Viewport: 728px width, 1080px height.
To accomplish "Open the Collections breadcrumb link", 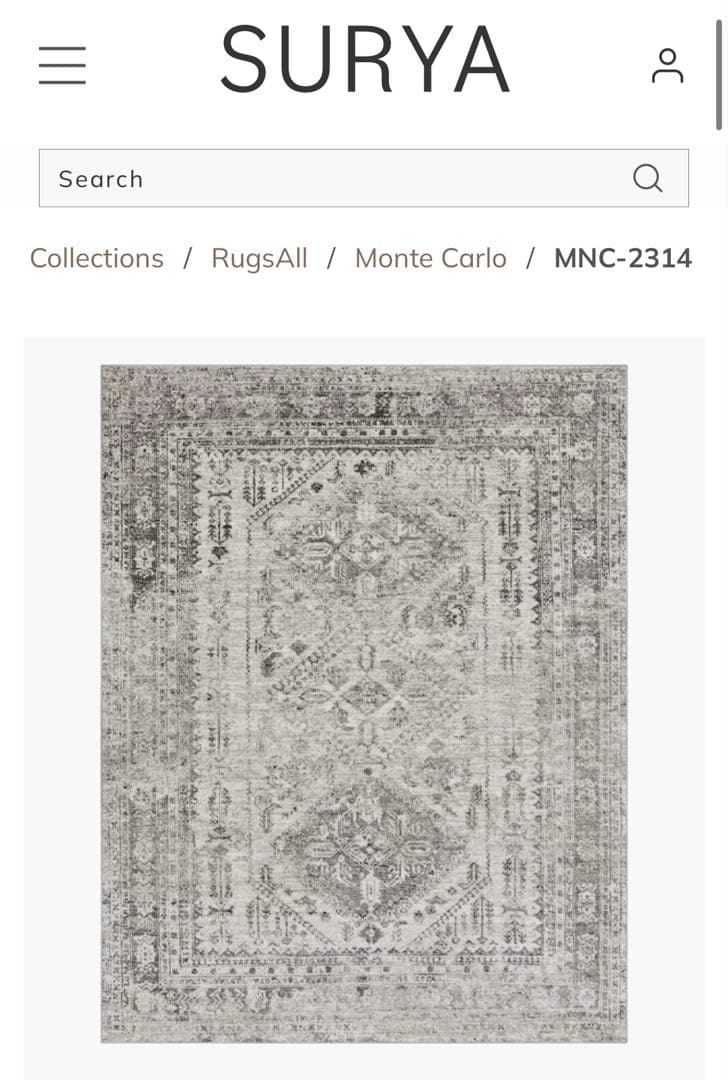I will coord(97,258).
